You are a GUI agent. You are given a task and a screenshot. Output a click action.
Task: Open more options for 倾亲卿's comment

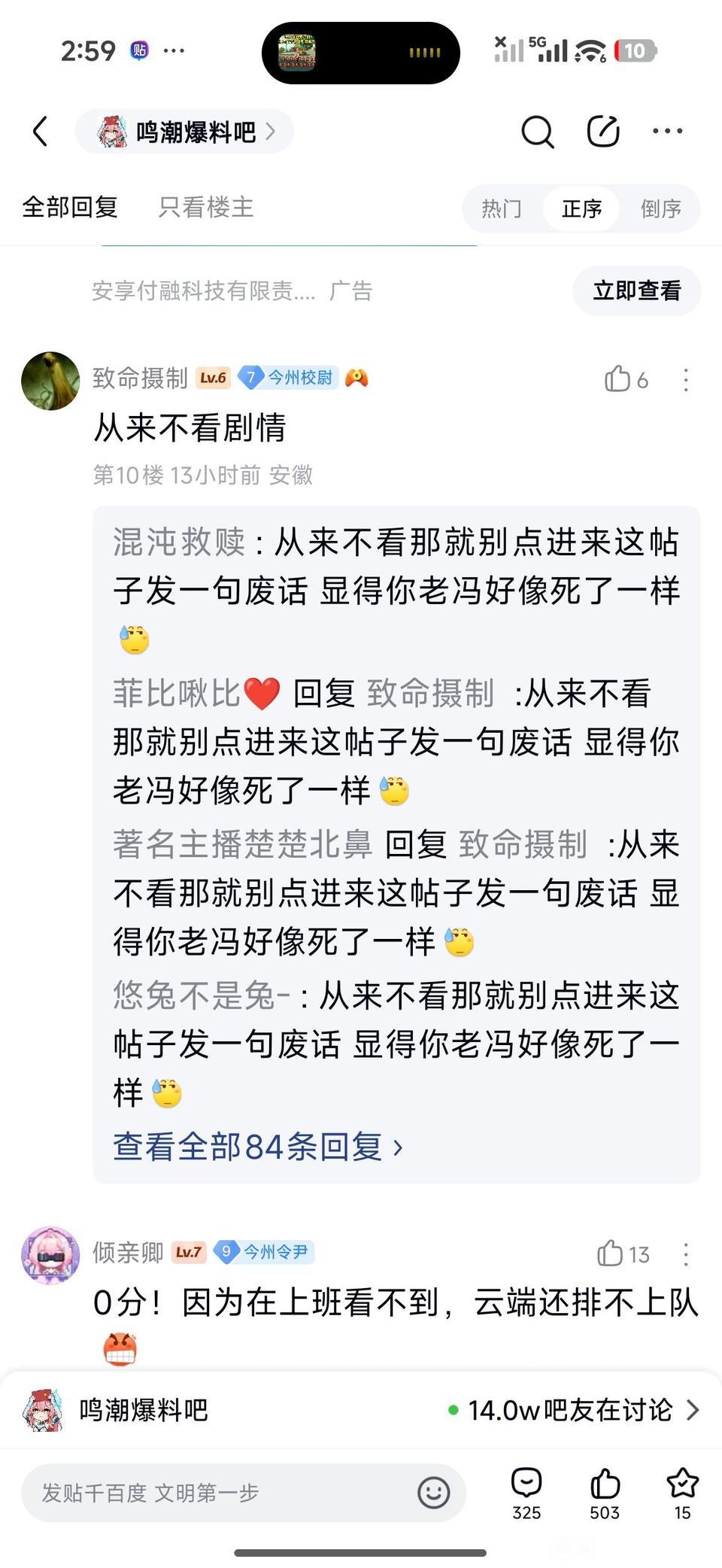pyautogui.click(x=686, y=1253)
